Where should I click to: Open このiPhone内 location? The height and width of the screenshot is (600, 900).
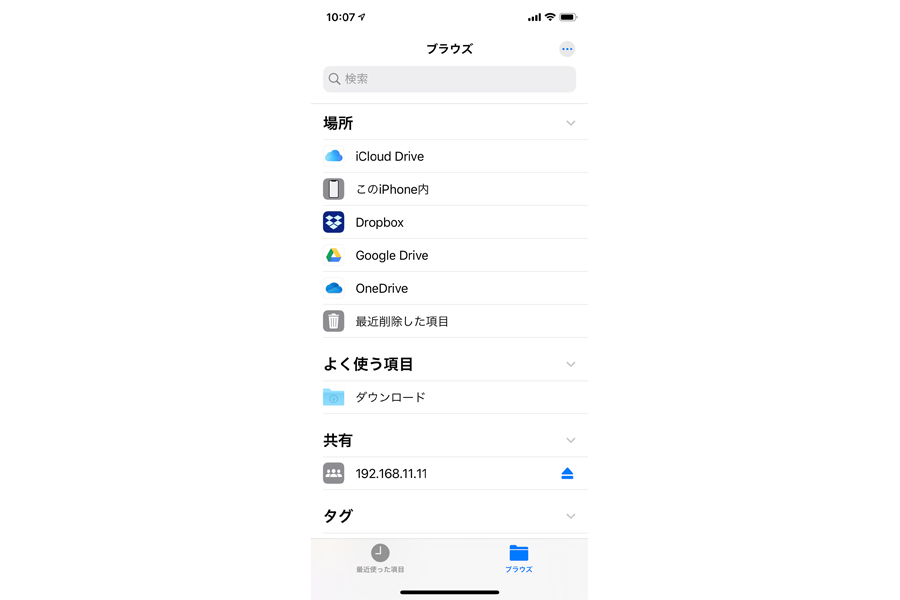tap(392, 189)
